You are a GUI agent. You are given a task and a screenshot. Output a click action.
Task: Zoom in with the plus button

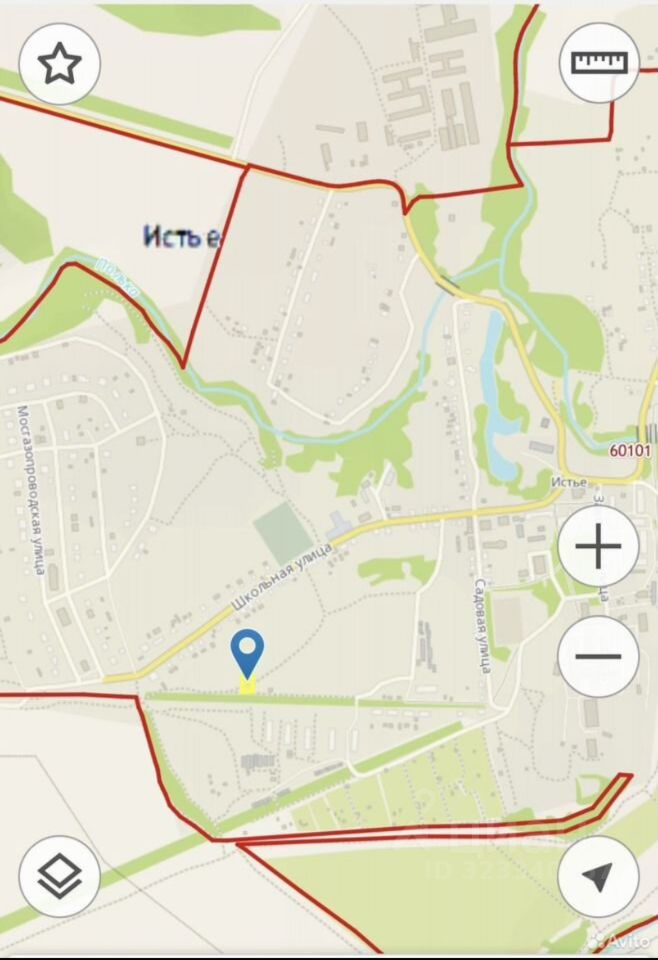[598, 547]
